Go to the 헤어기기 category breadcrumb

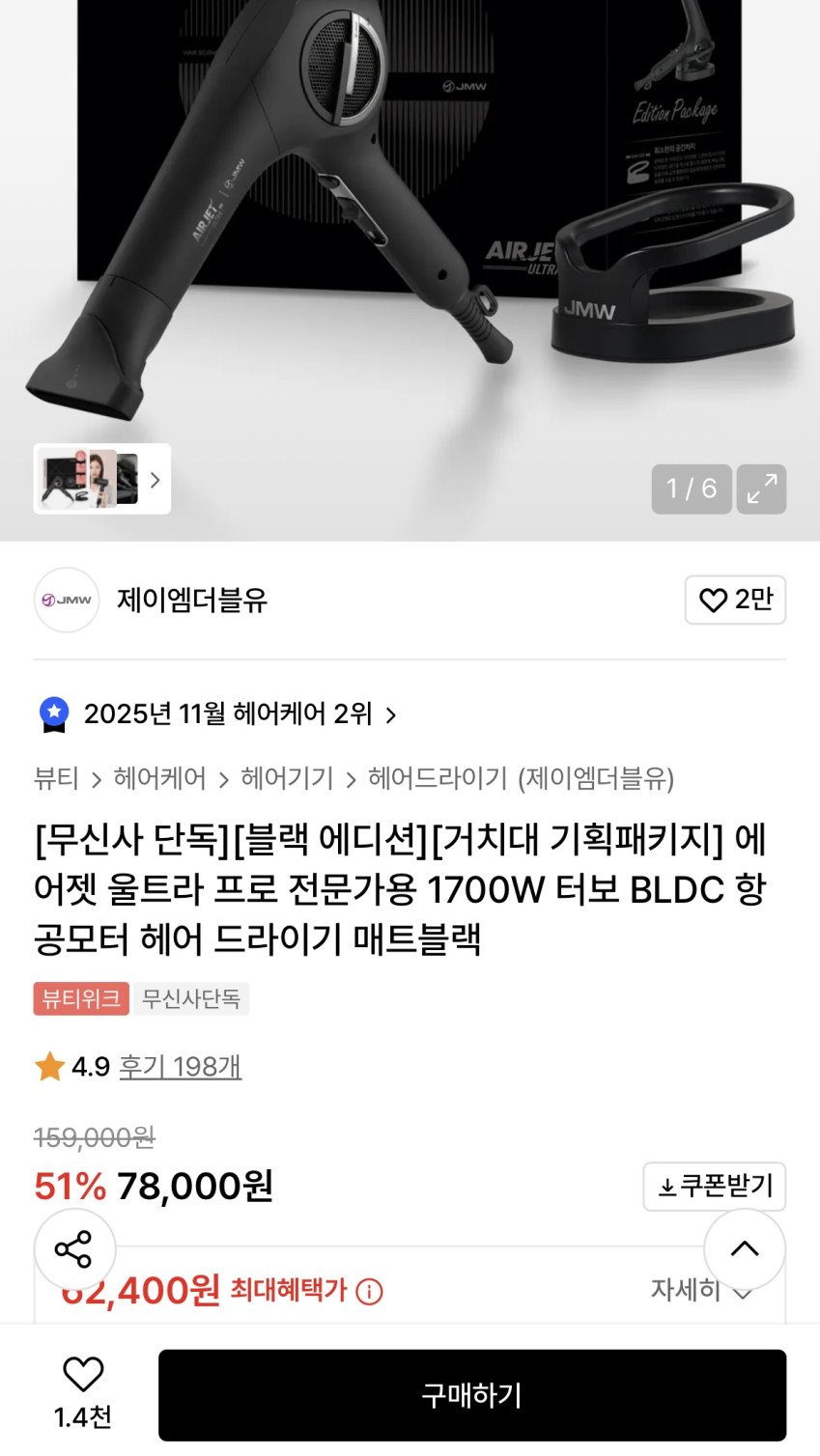(x=287, y=778)
